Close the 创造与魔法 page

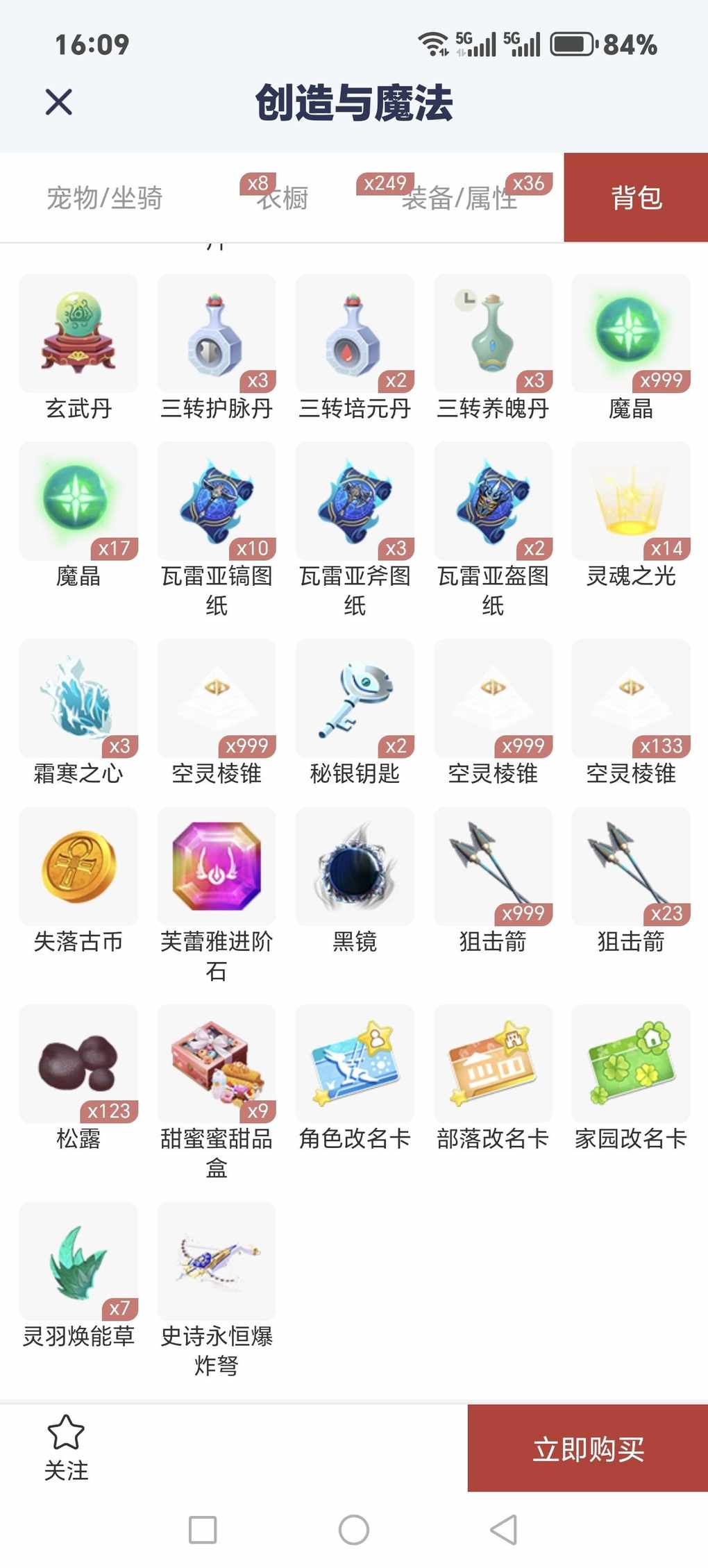[x=59, y=102]
